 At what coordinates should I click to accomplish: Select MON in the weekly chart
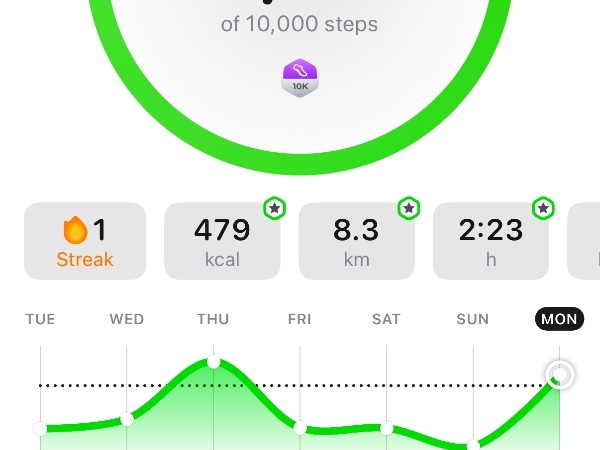click(x=559, y=319)
